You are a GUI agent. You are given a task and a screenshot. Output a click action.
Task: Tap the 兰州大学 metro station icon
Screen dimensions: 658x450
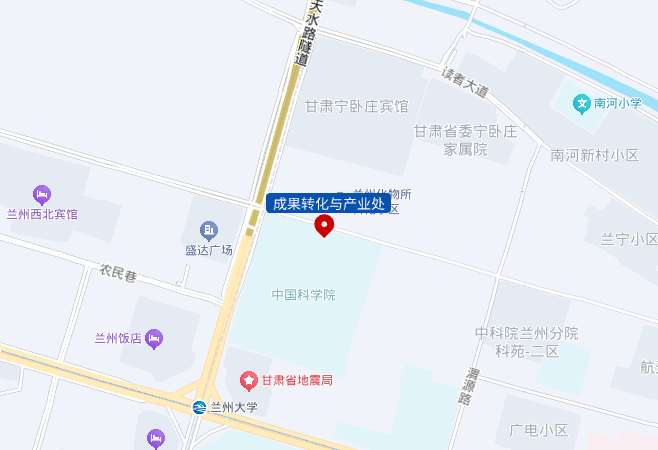coord(200,407)
